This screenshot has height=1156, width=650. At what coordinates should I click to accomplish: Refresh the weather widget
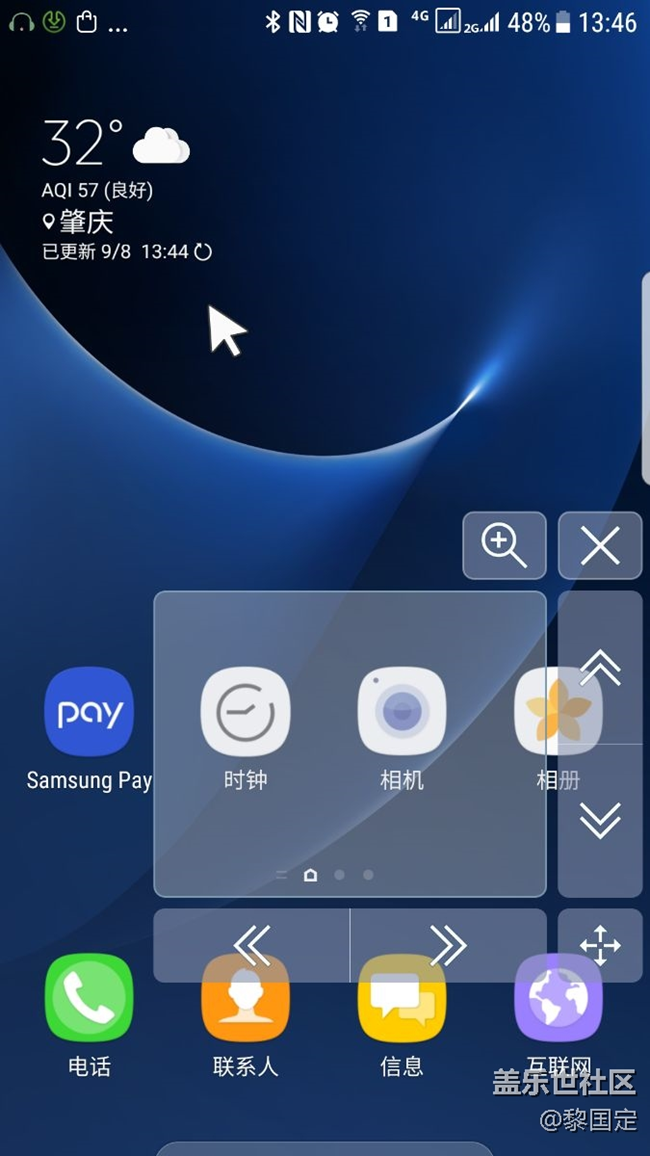(203, 252)
